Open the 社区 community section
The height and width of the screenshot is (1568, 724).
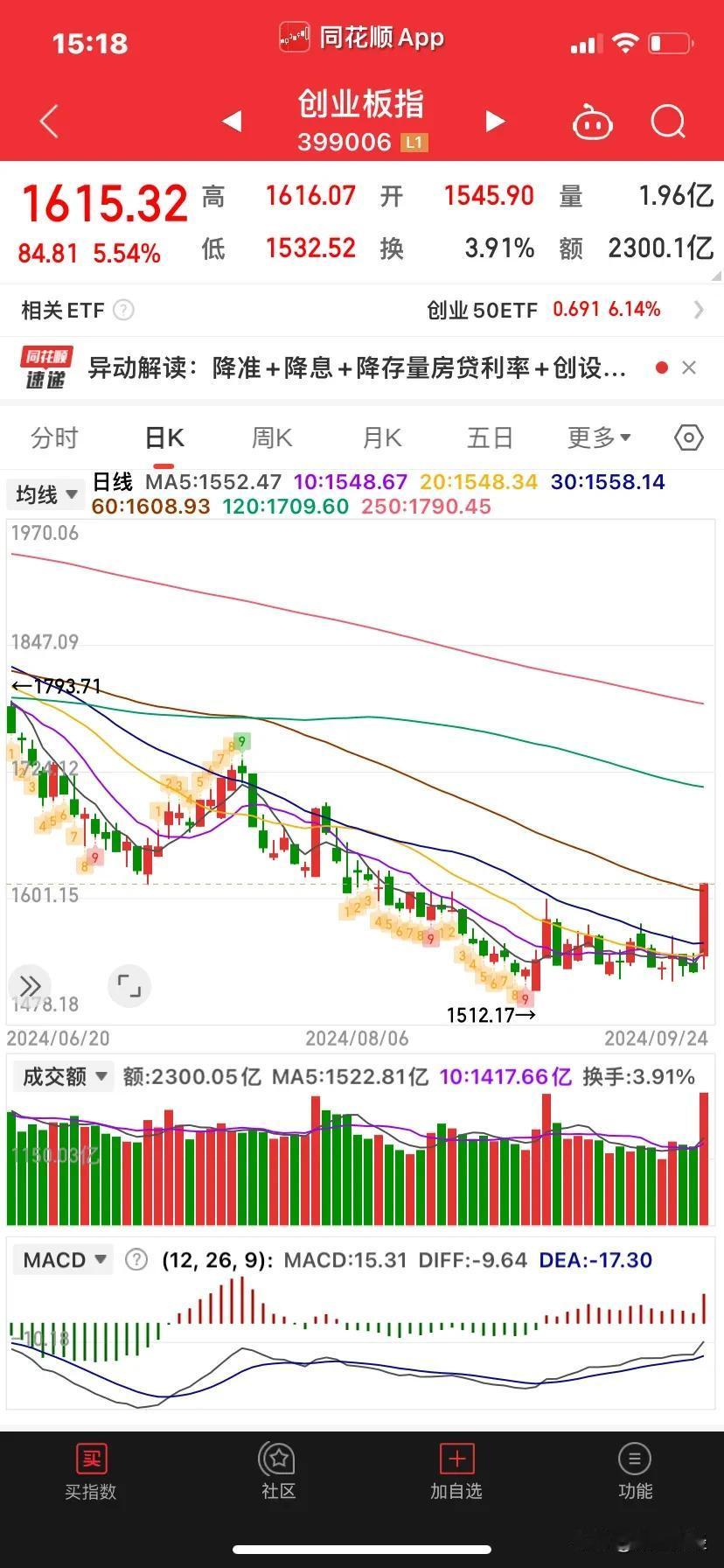[x=278, y=1473]
